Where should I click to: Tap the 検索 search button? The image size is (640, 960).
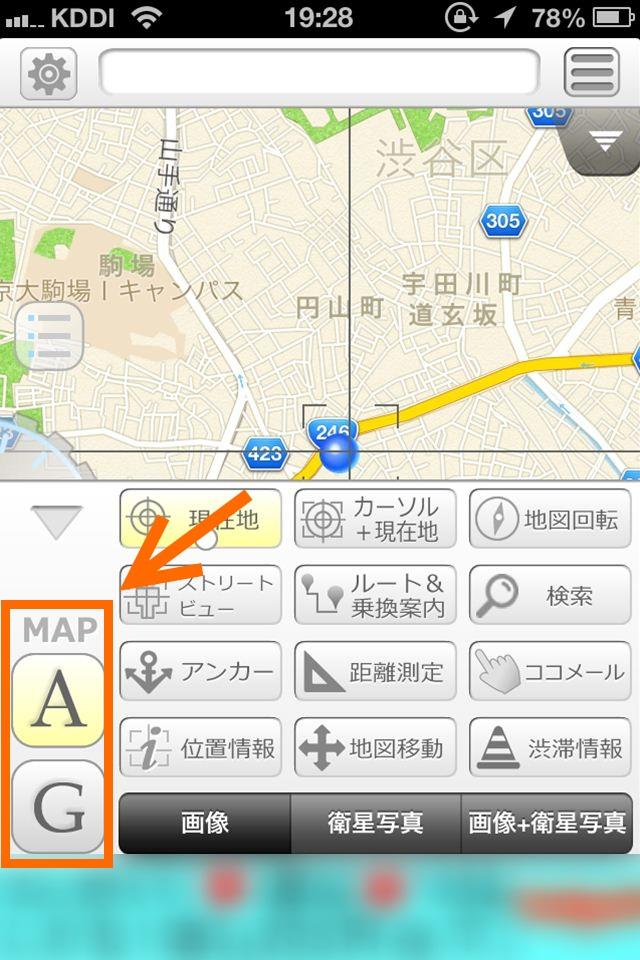click(549, 595)
